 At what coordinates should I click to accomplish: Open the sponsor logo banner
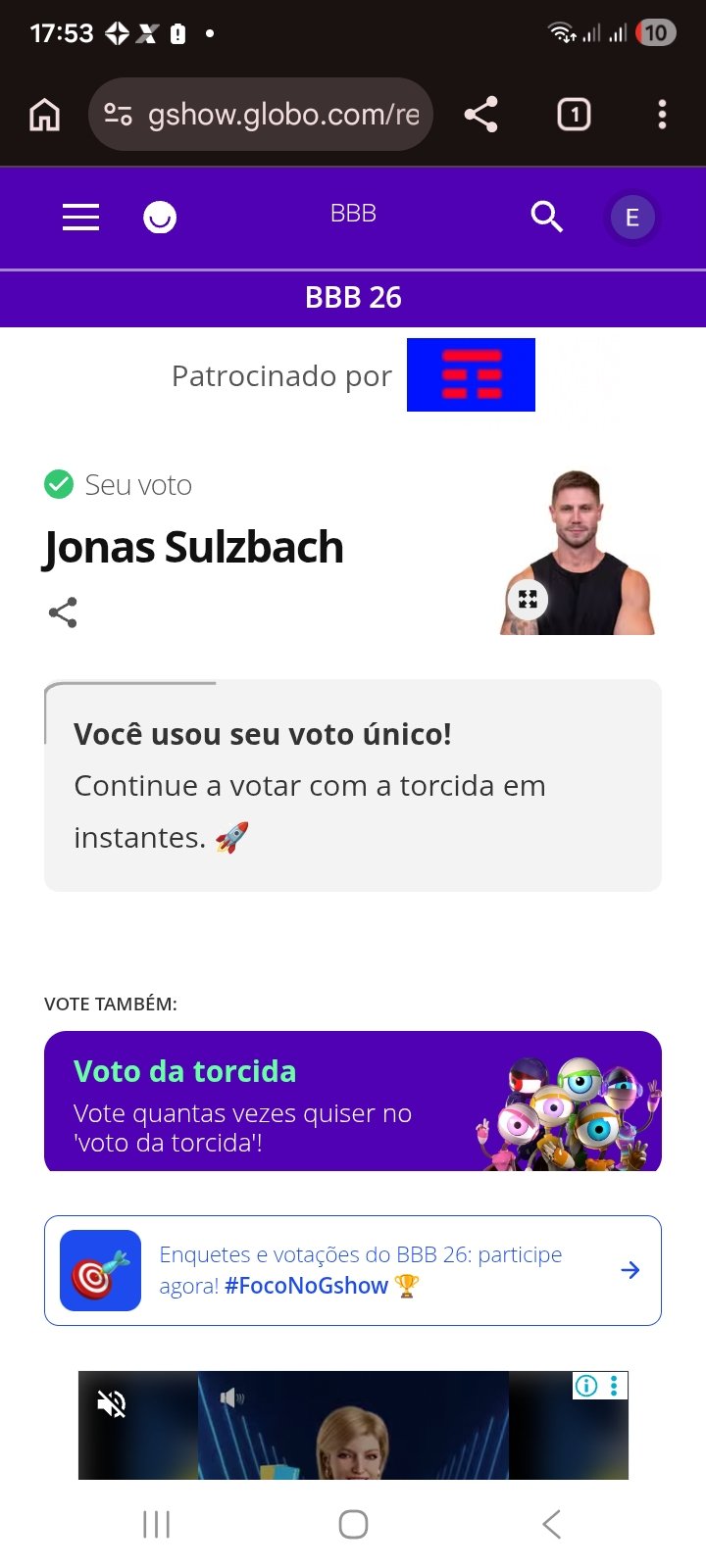471,374
